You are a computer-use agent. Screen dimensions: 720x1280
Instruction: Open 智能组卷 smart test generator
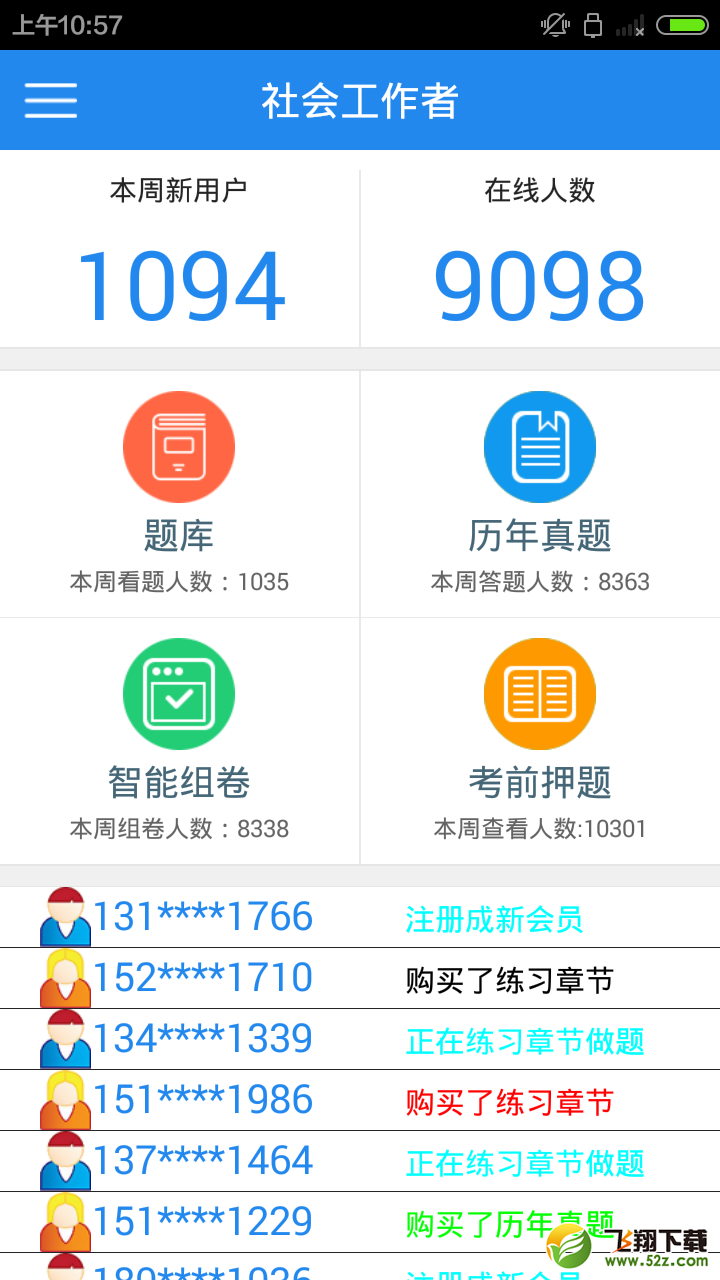179,741
